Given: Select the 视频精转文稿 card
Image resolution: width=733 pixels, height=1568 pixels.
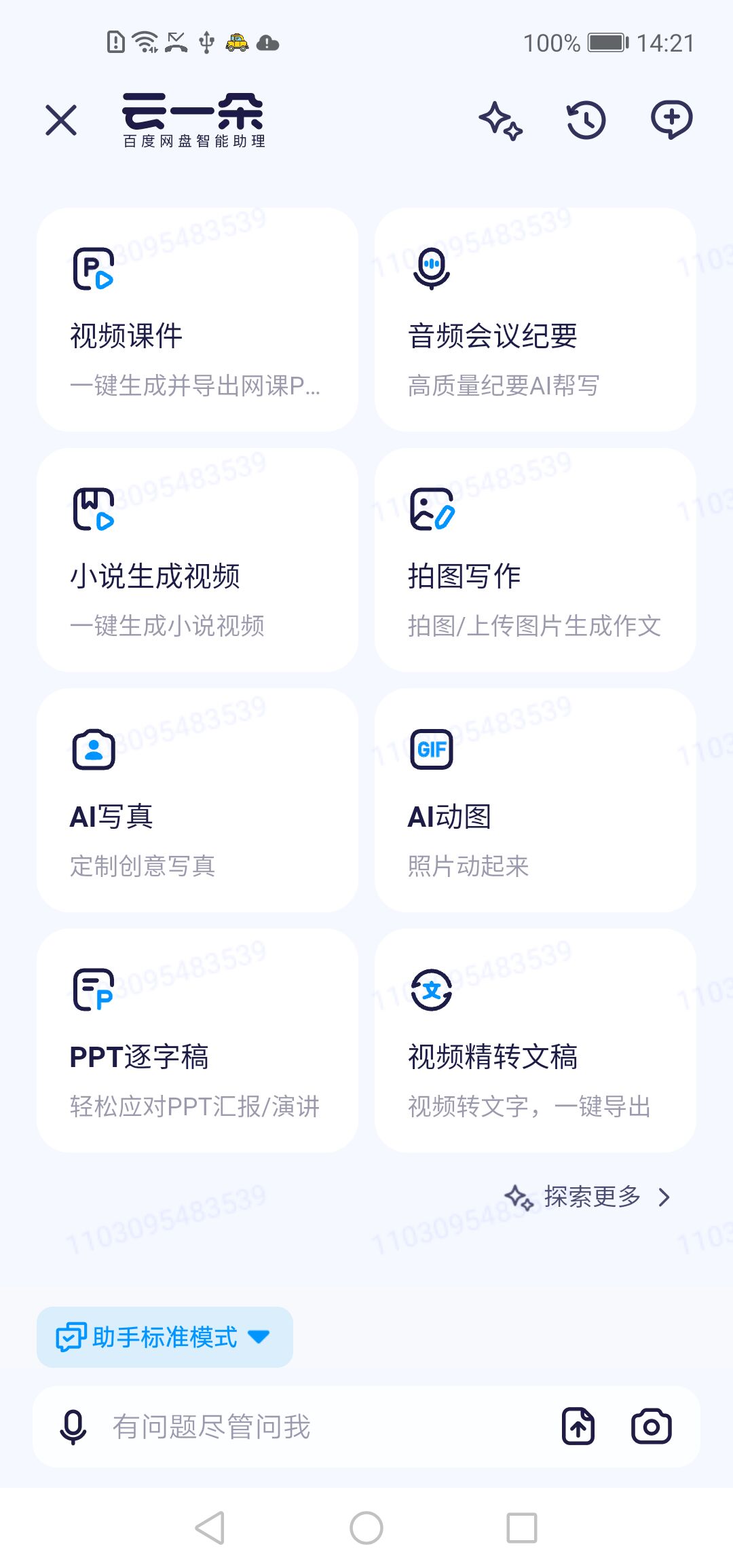Looking at the screenshot, I should (535, 1041).
